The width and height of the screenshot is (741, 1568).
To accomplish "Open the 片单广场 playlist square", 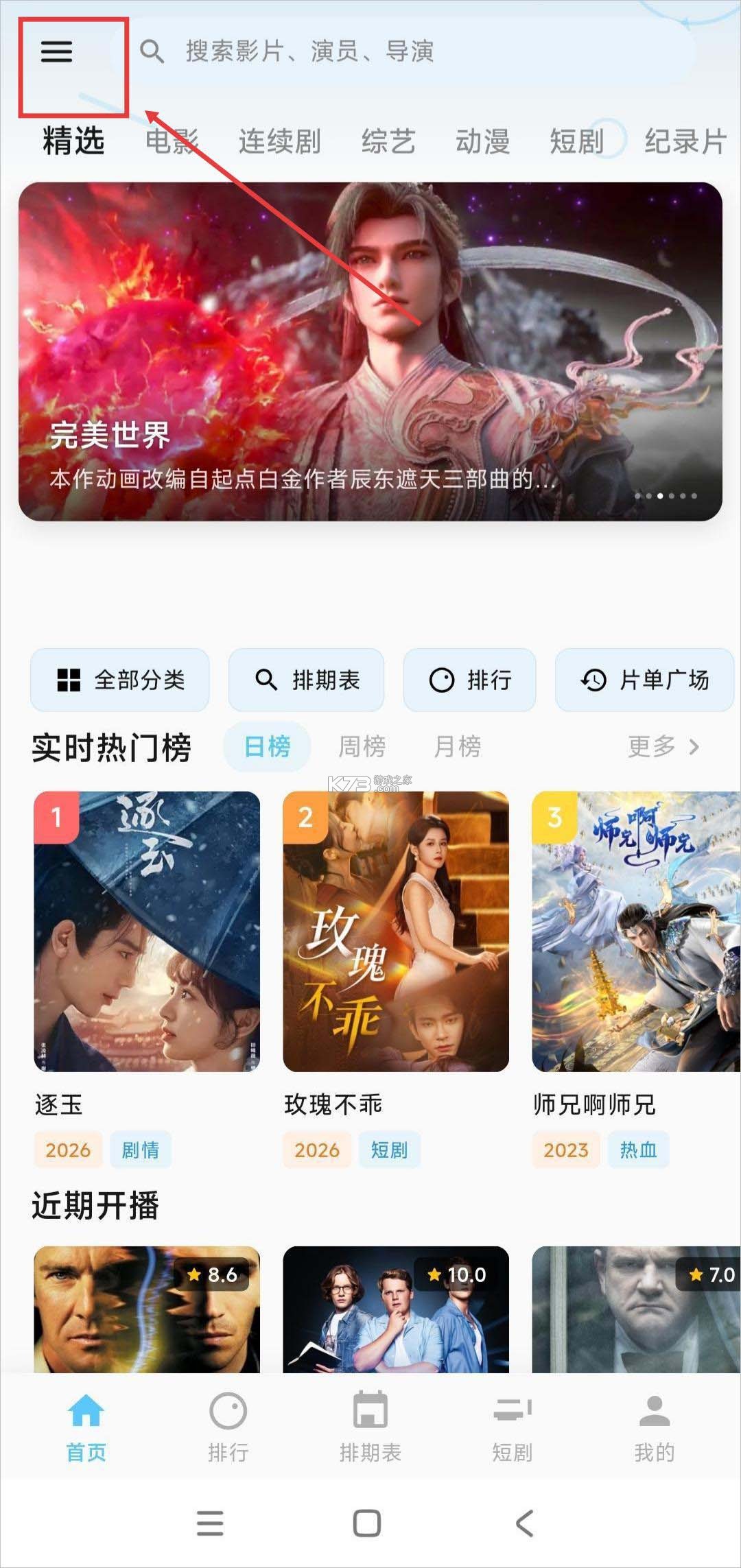I will tap(644, 680).
